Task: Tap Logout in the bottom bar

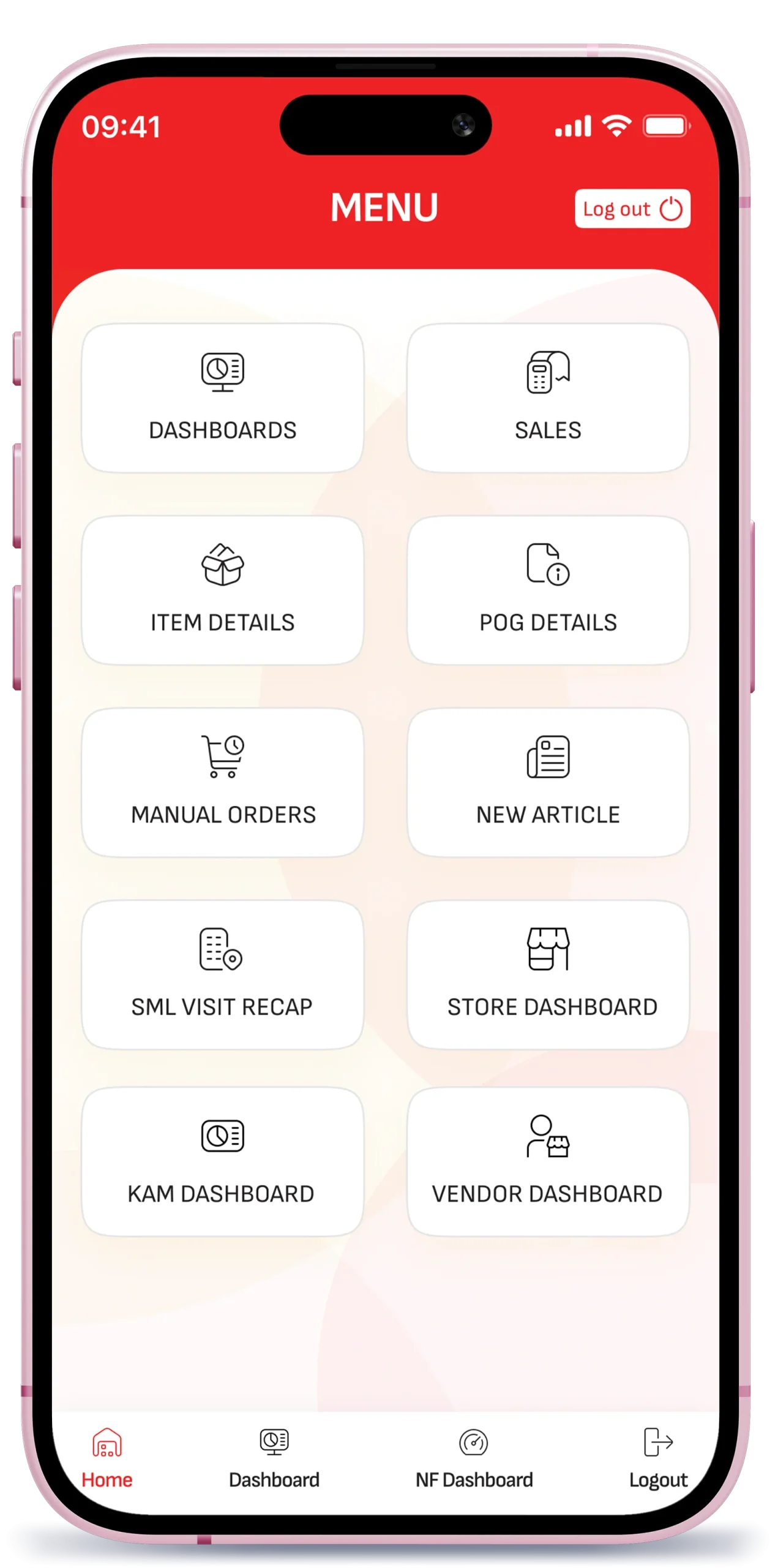Action: 658,1459
